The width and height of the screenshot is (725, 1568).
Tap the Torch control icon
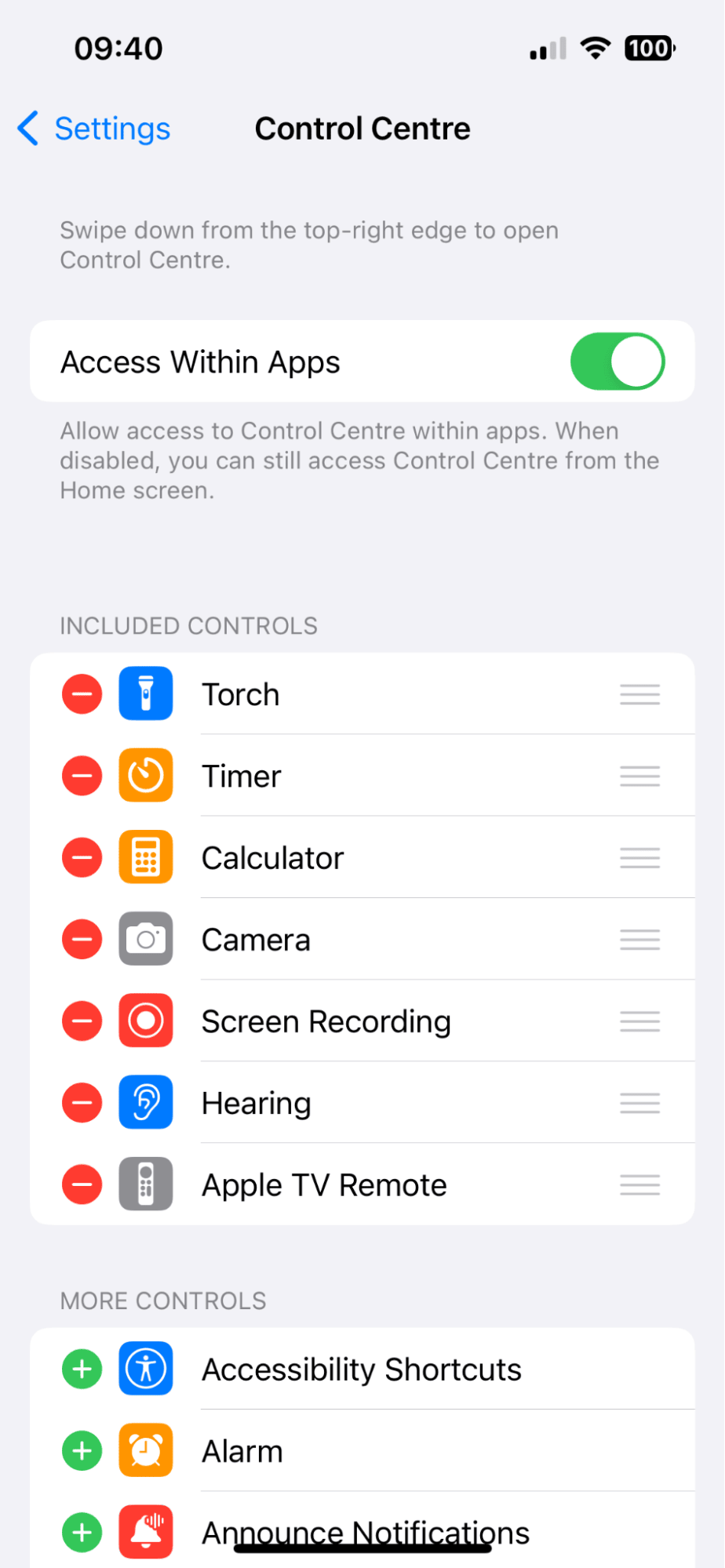(x=145, y=693)
